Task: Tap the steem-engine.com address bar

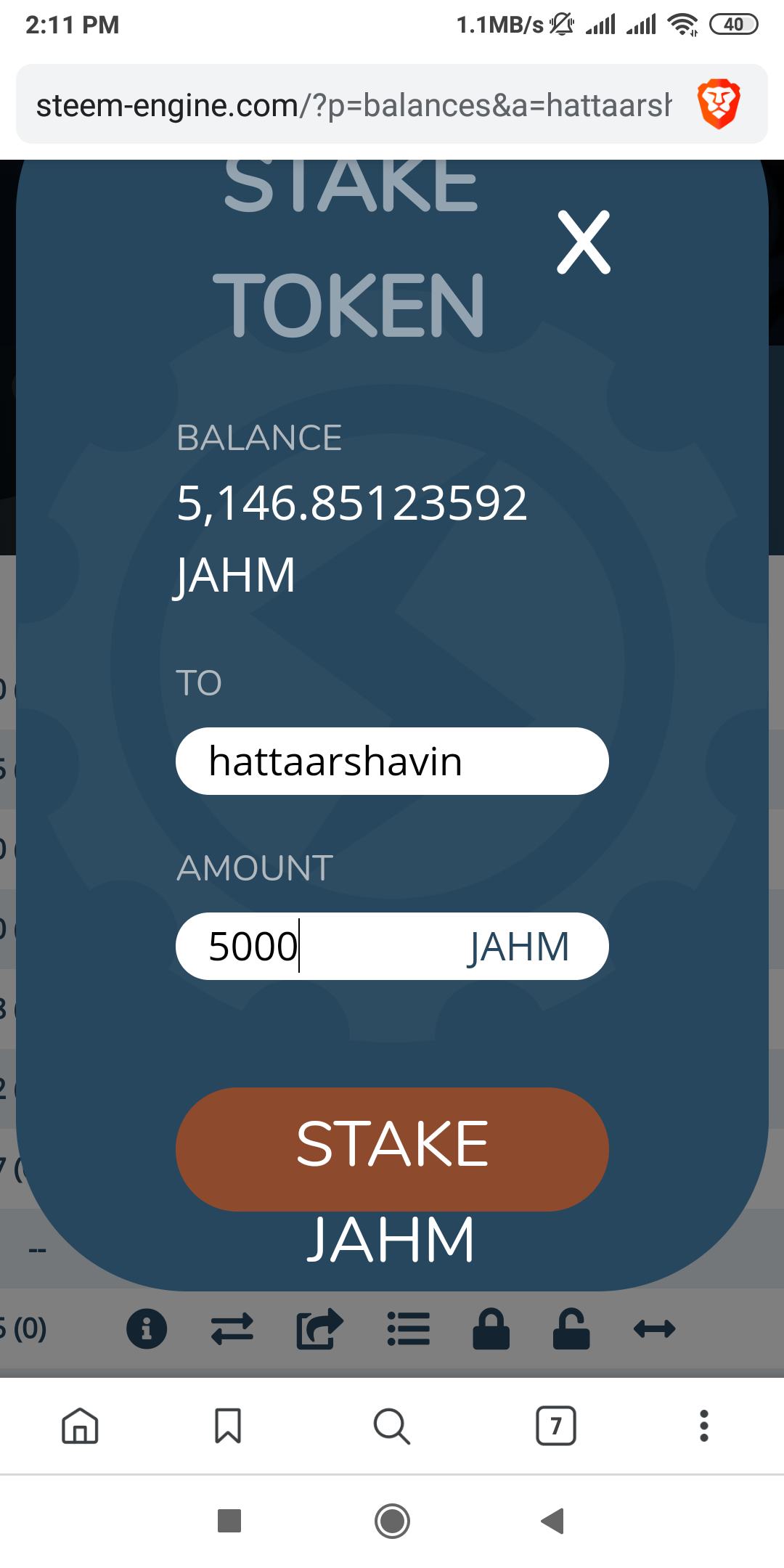Action: point(354,105)
